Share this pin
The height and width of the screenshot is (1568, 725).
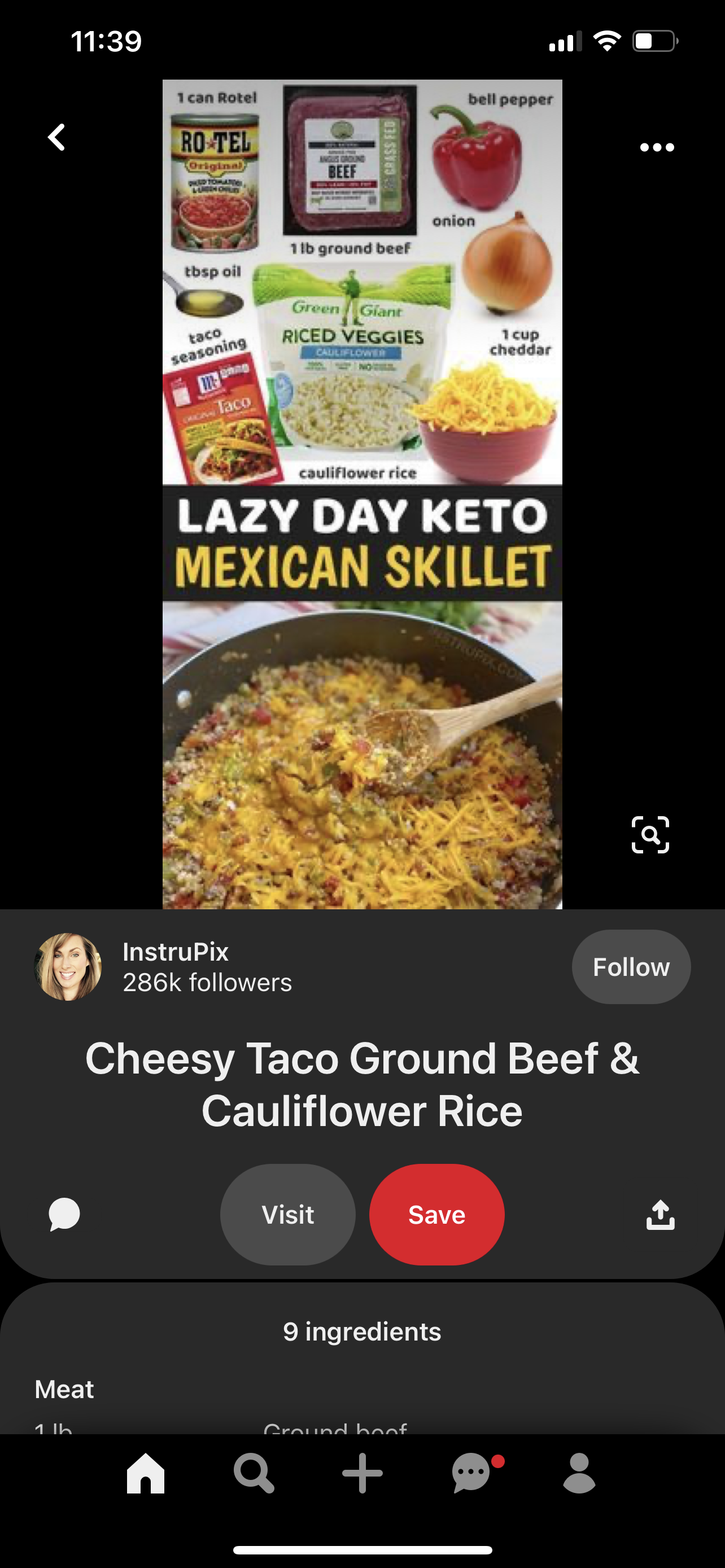660,1214
